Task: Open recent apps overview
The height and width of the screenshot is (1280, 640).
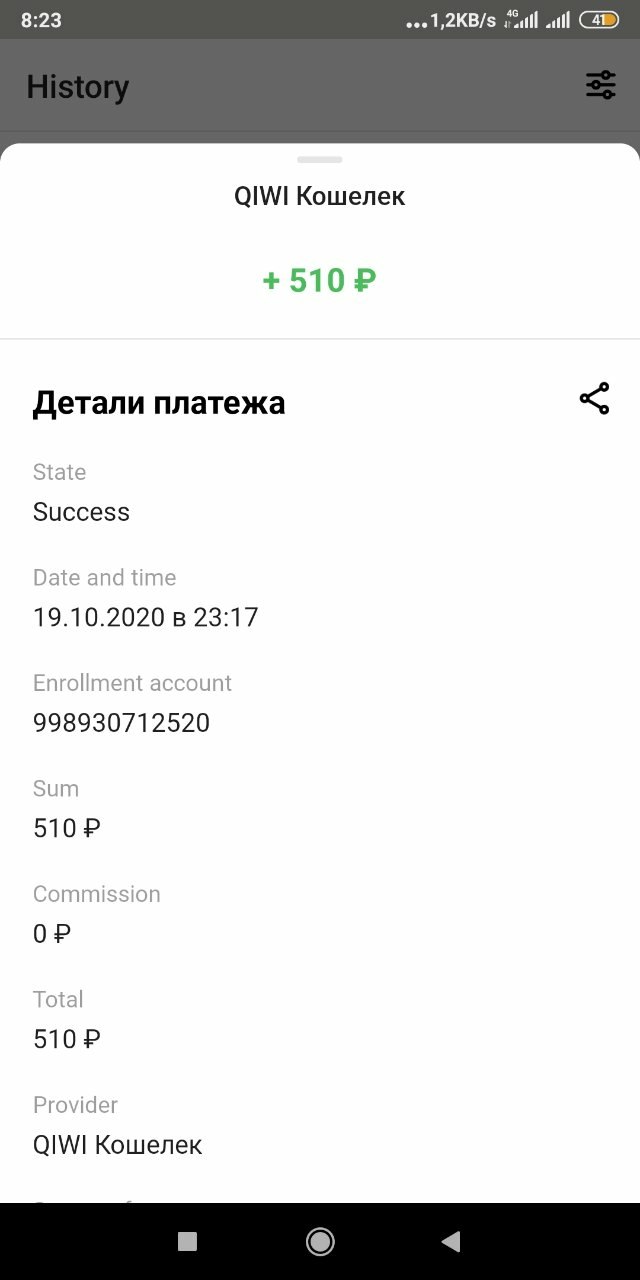Action: [x=187, y=1241]
